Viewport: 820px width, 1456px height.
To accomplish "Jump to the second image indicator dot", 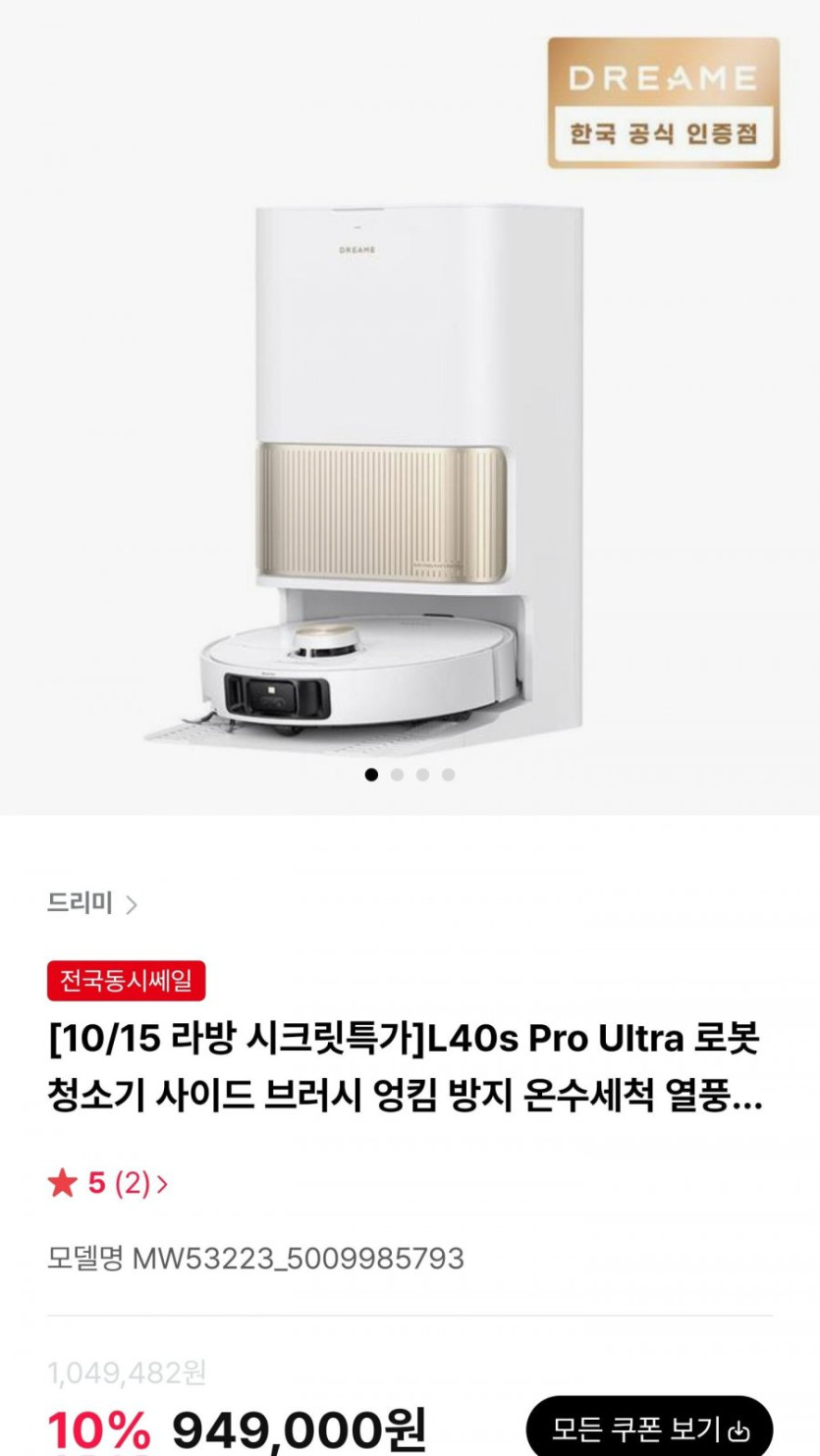I will 397,775.
